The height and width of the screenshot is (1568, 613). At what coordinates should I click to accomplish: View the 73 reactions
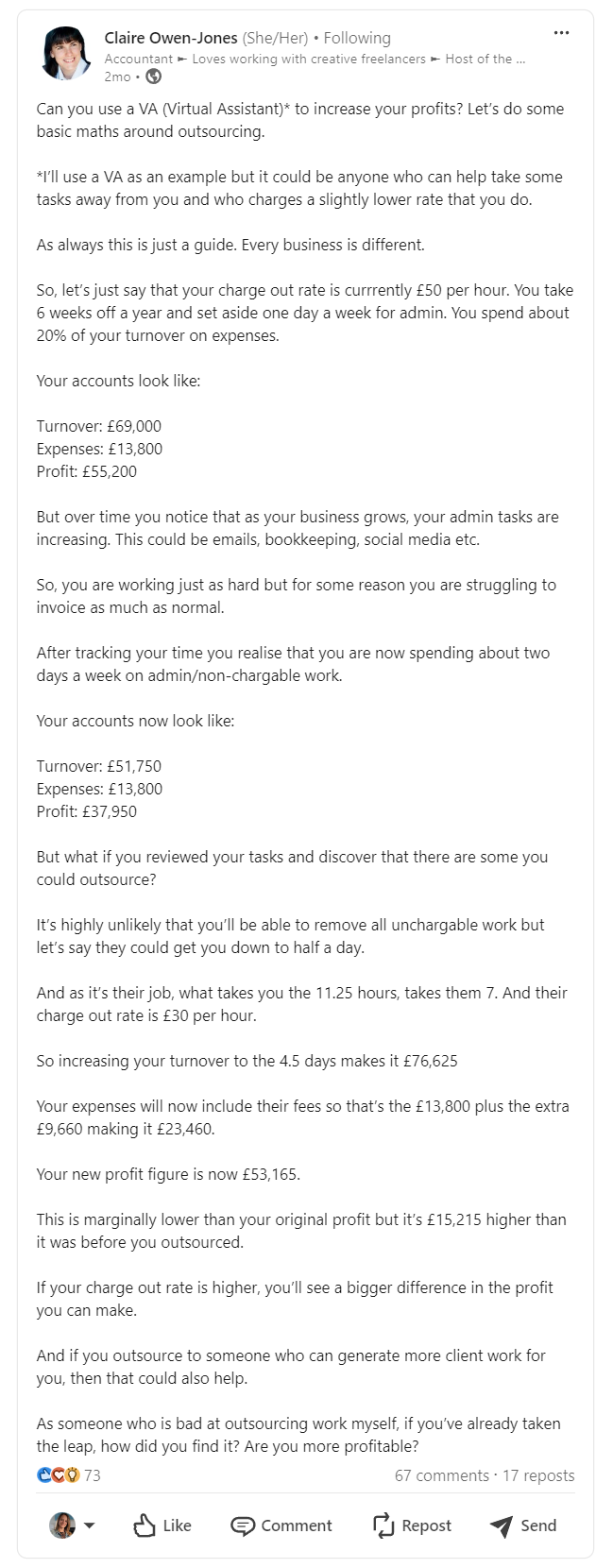pyautogui.click(x=68, y=1475)
